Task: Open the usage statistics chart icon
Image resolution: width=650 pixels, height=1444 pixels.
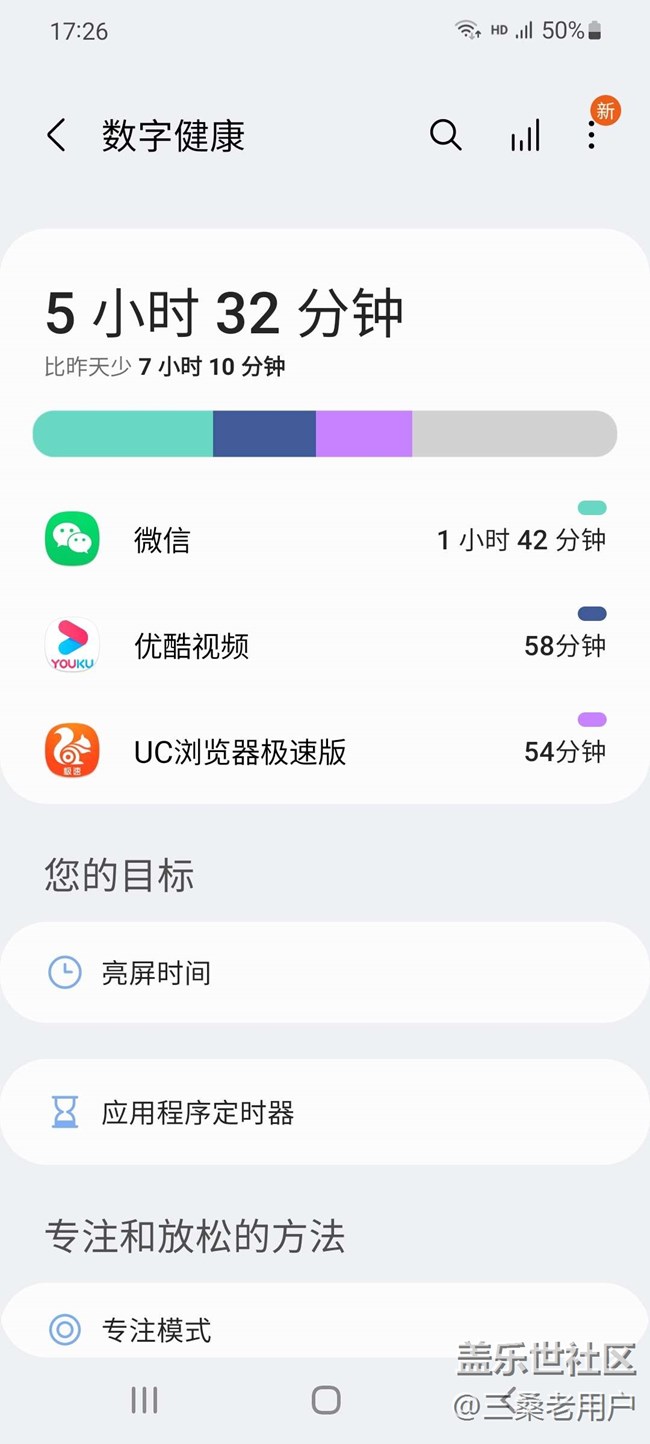Action: click(x=525, y=136)
